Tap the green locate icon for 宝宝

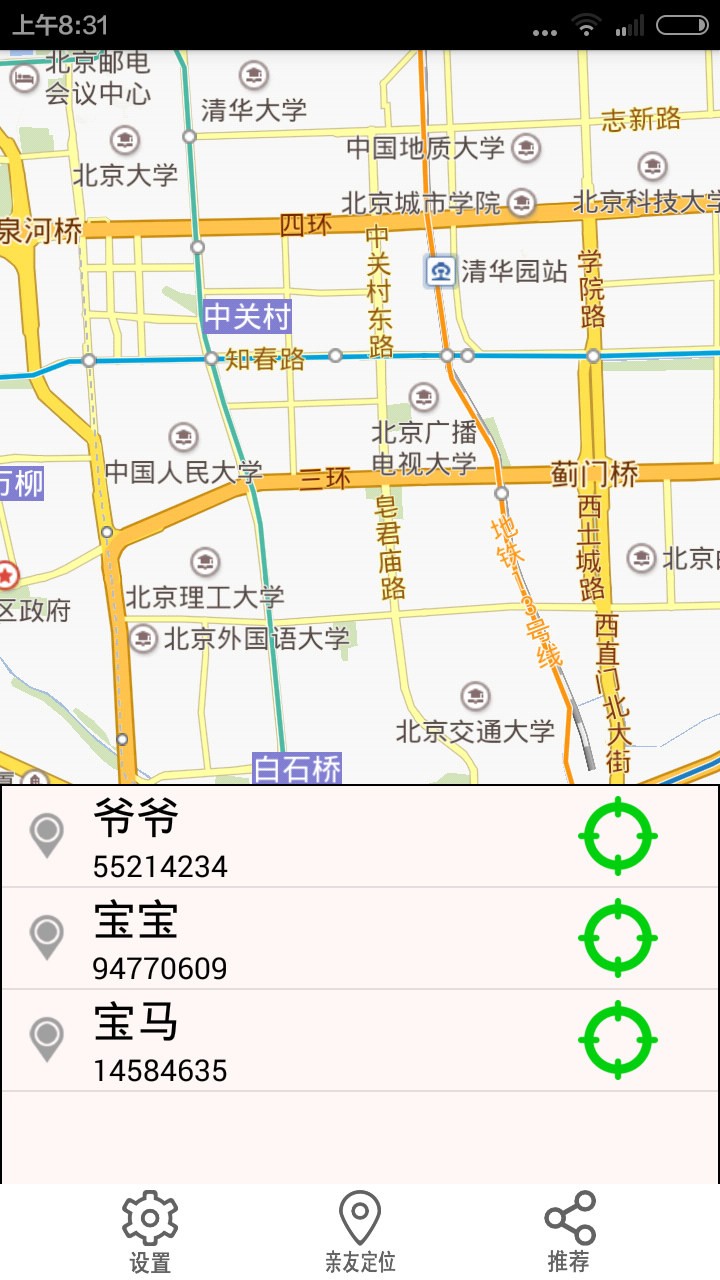[618, 938]
